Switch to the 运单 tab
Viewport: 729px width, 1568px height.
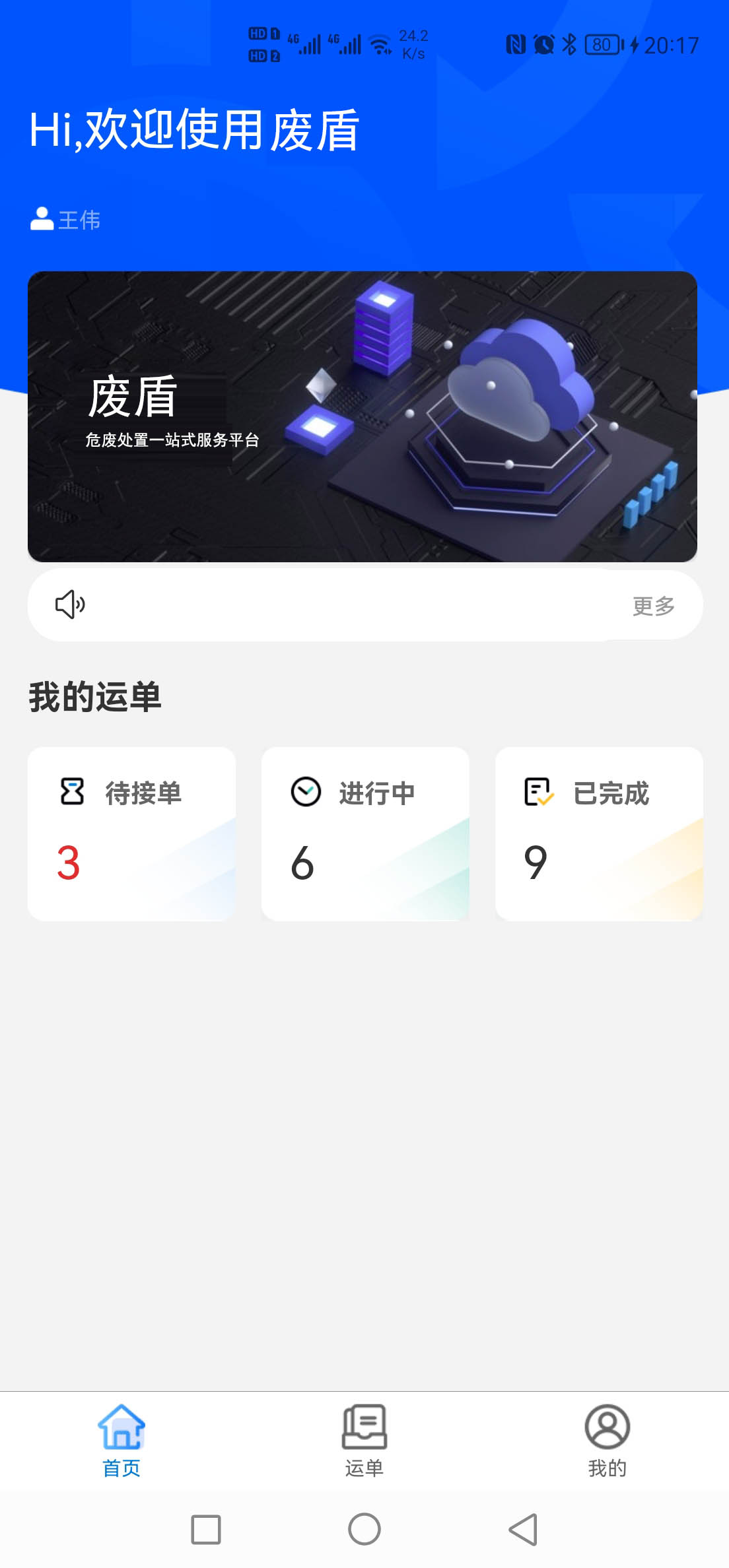[x=364, y=1441]
